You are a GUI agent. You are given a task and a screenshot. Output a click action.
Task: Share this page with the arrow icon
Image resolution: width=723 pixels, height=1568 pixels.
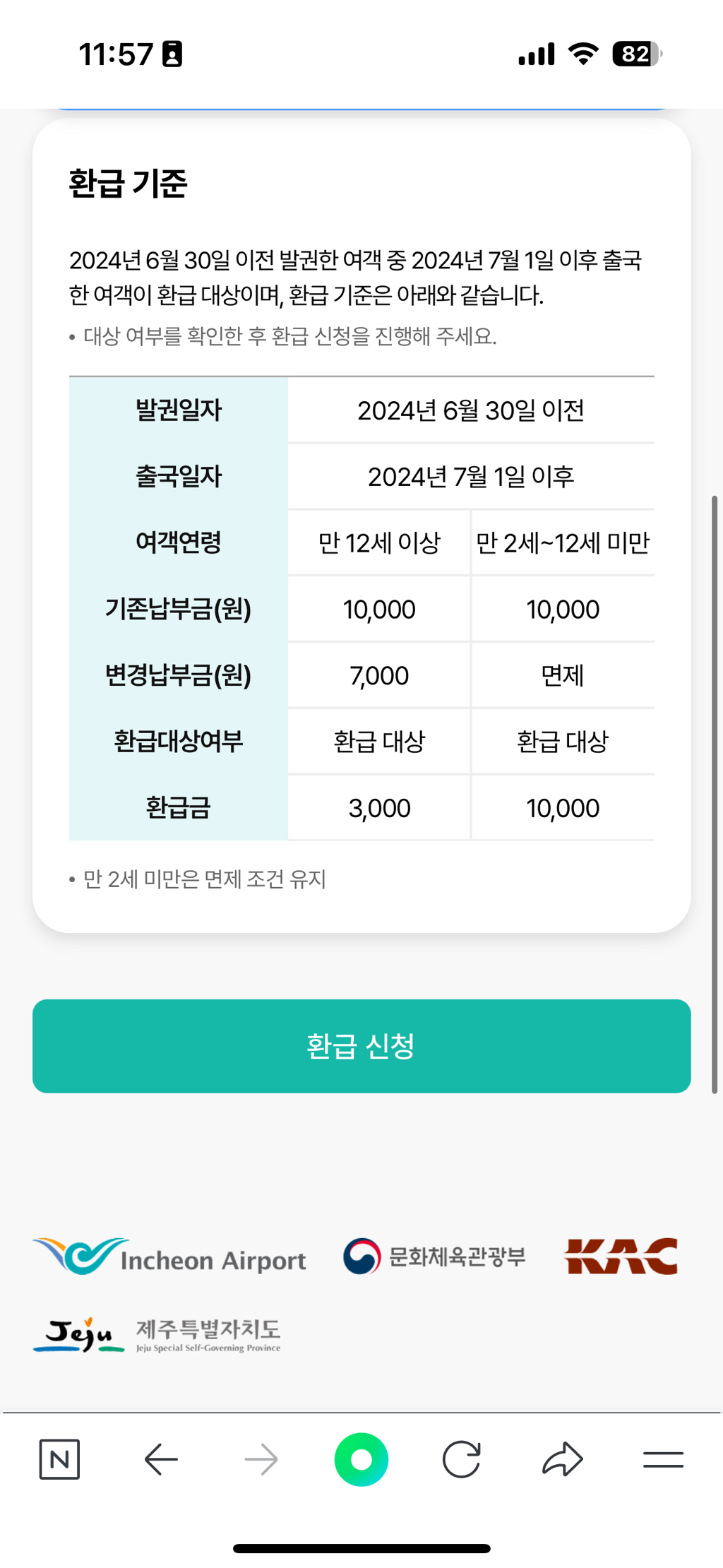pyautogui.click(x=563, y=1460)
